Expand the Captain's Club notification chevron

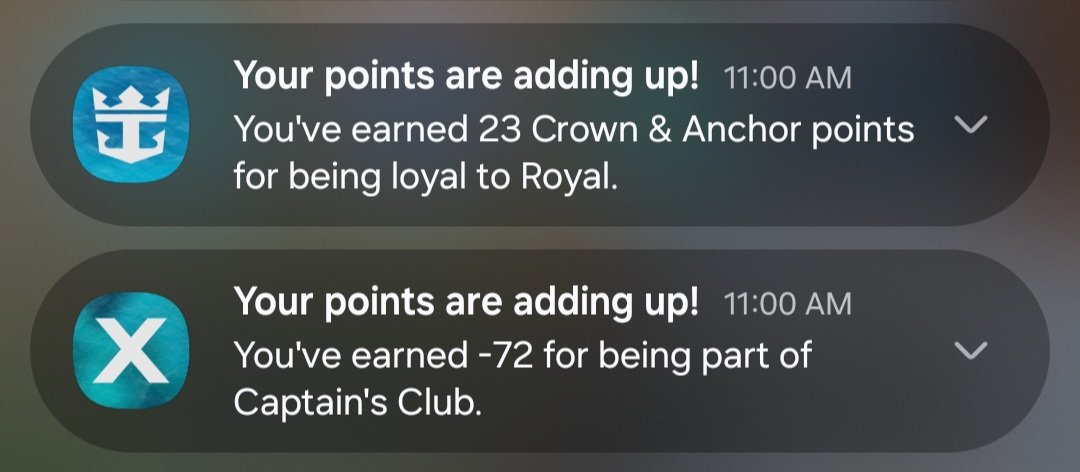click(x=971, y=351)
